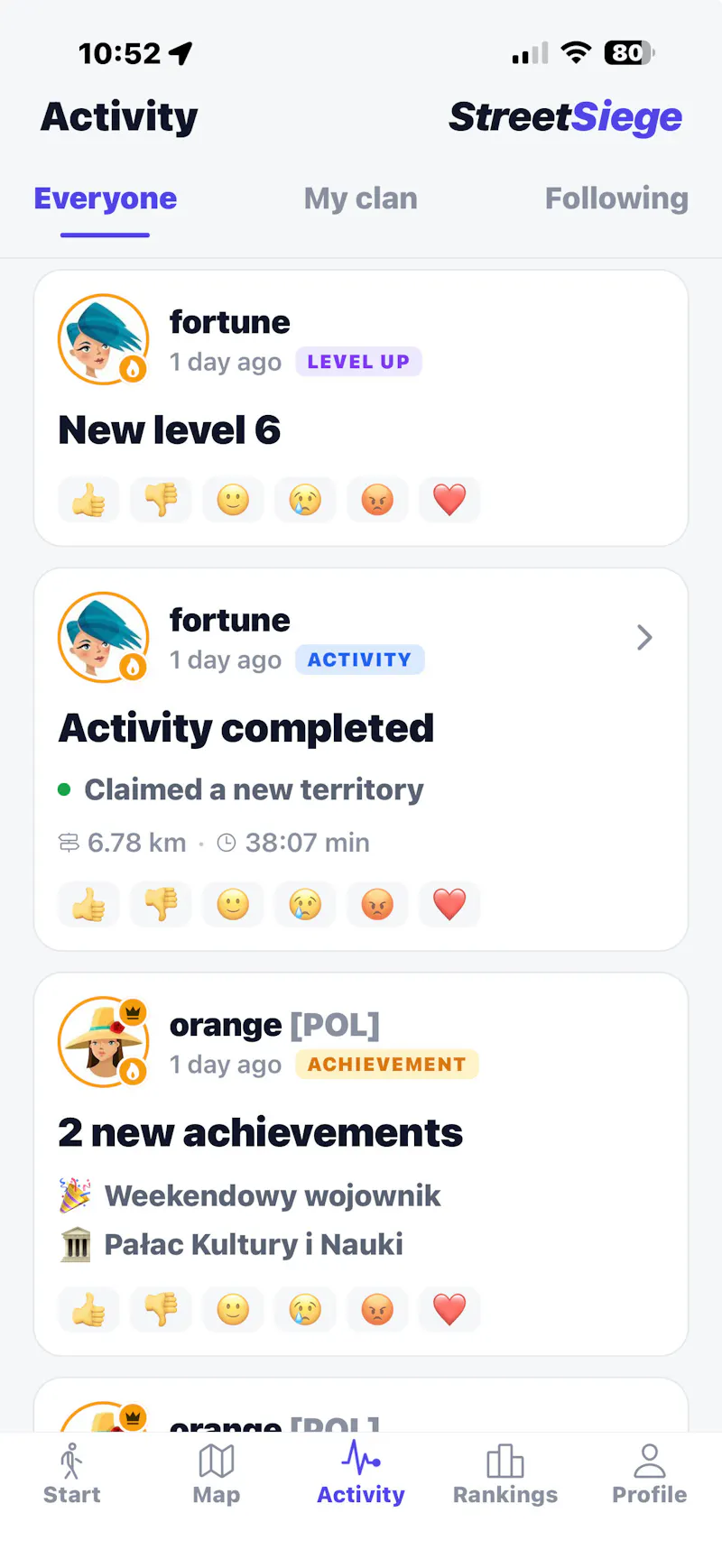This screenshot has height=1568, width=722.
Task: Open fortune's Activity completed card chevron
Action: point(644,638)
